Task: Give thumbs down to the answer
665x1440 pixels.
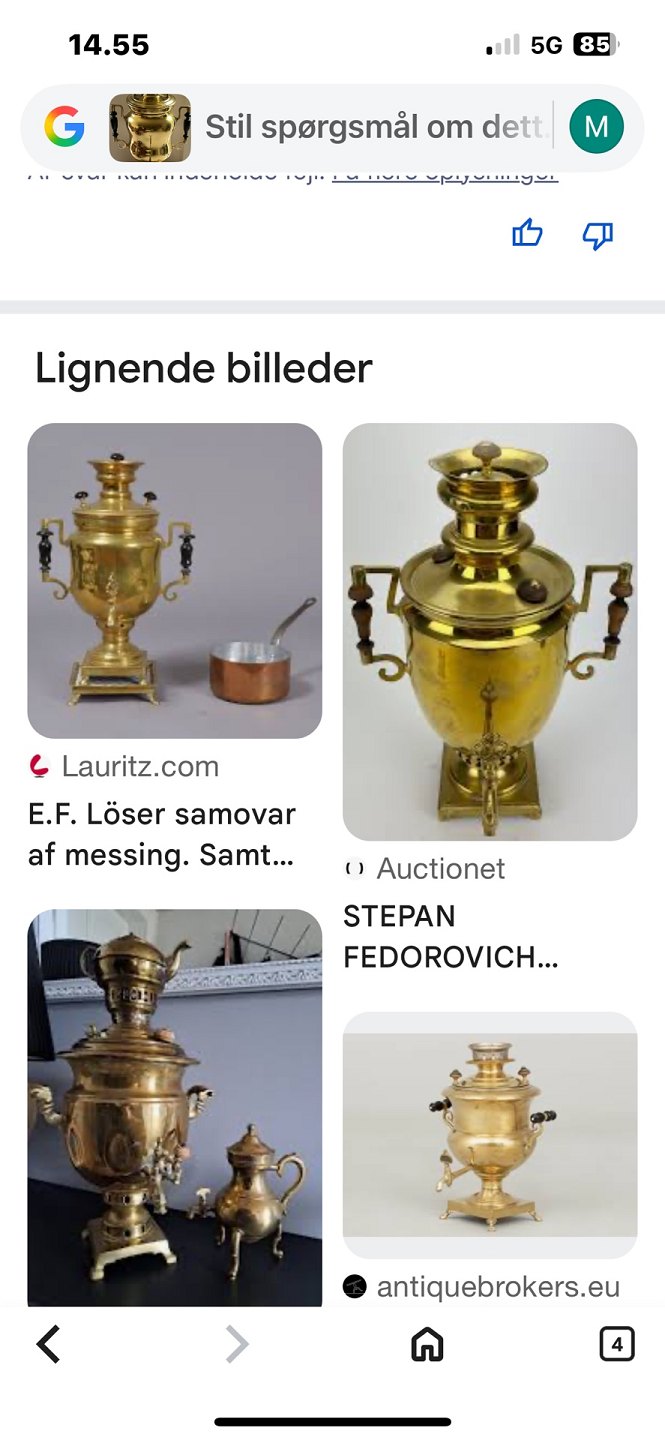Action: [x=597, y=235]
